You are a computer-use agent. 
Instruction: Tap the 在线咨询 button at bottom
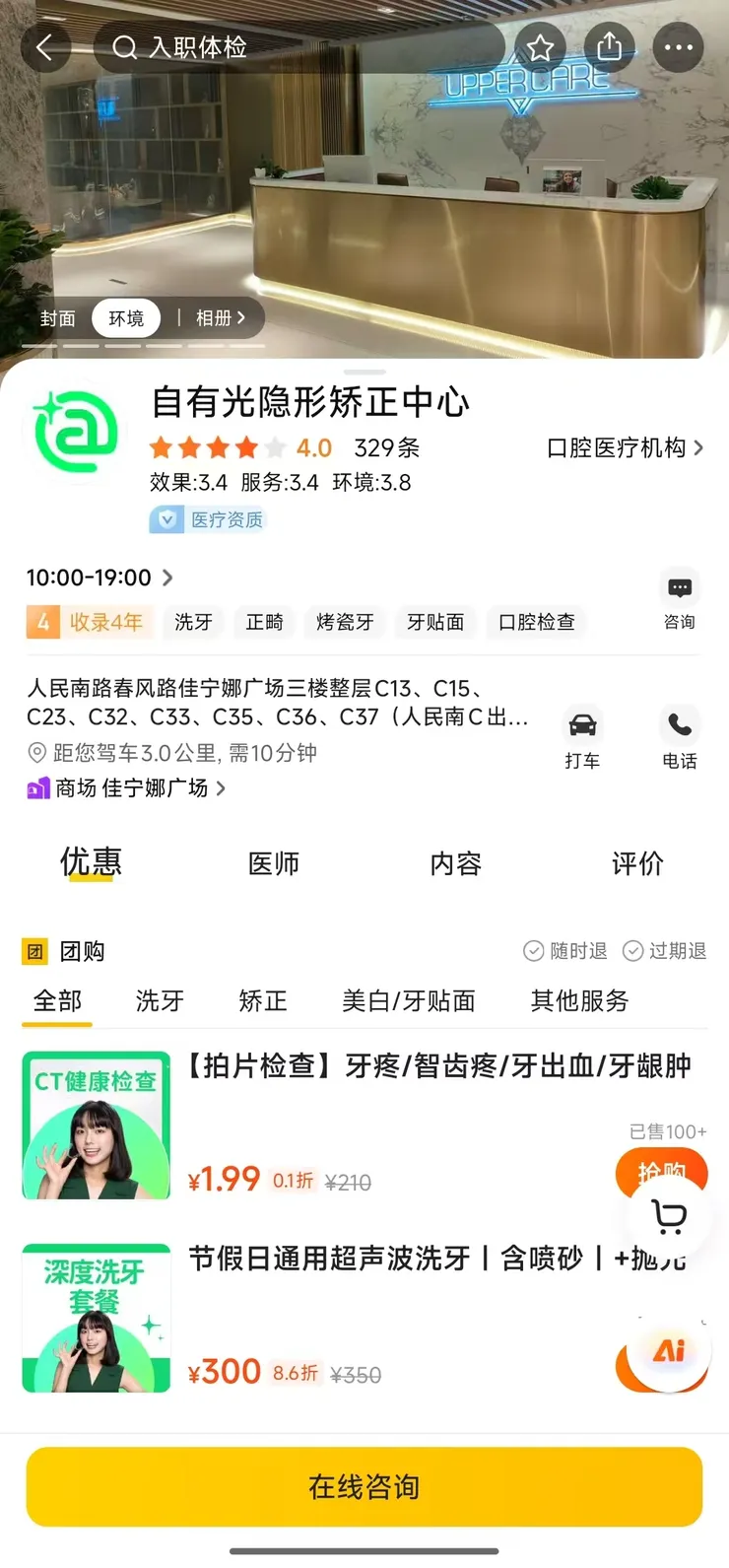tap(364, 1488)
